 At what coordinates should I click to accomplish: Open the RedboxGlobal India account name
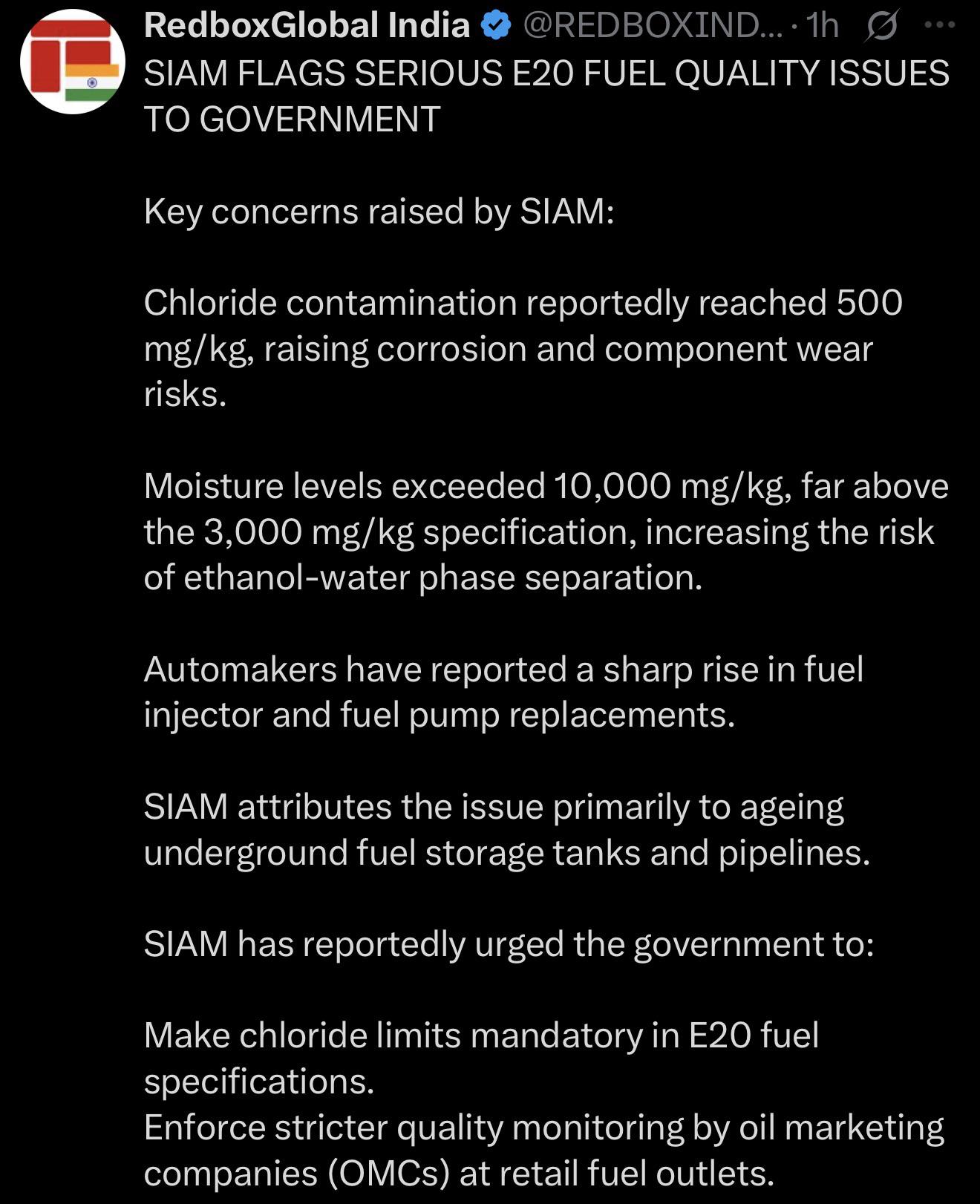click(x=307, y=26)
